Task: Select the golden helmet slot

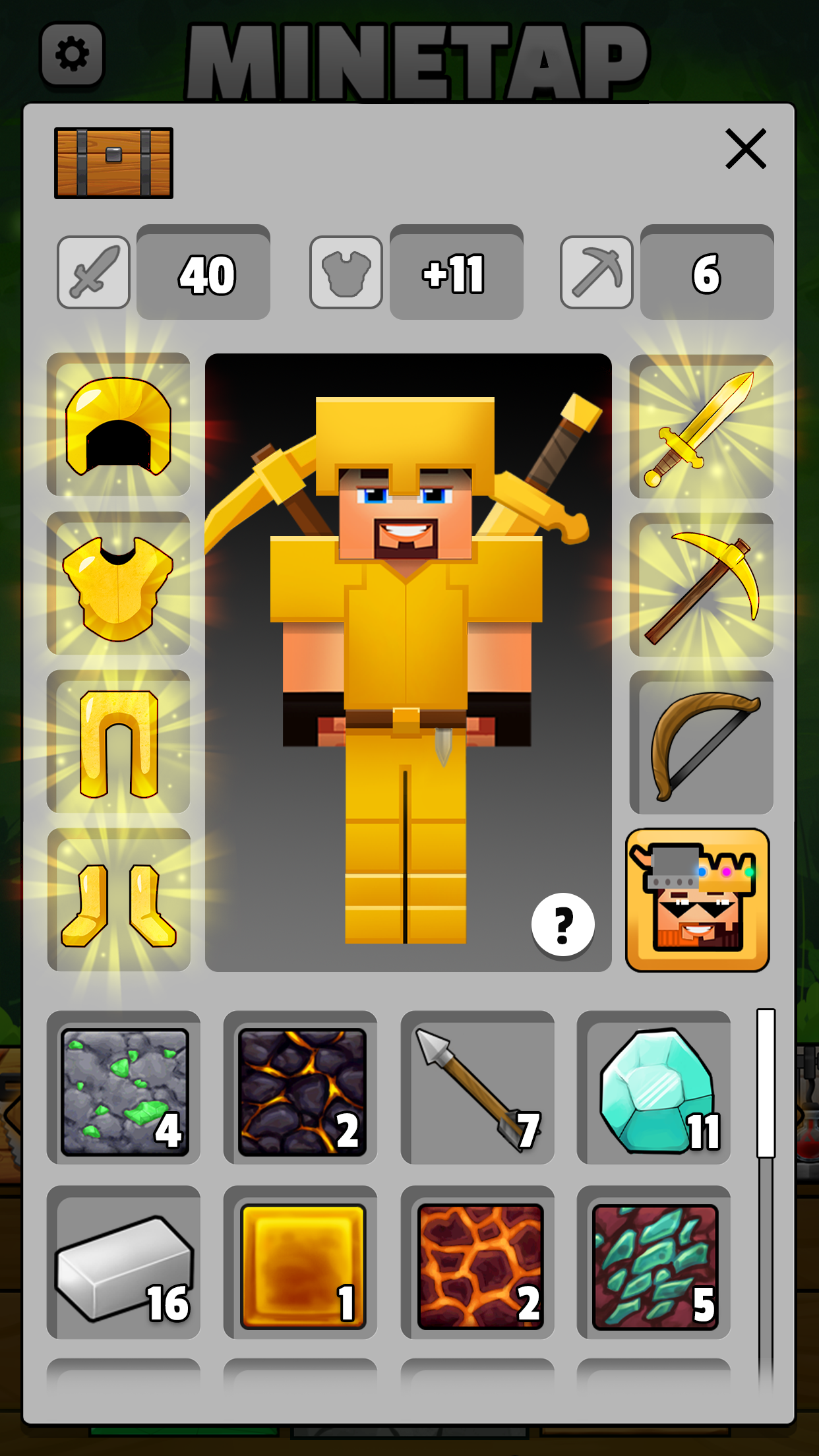Action: click(119, 425)
